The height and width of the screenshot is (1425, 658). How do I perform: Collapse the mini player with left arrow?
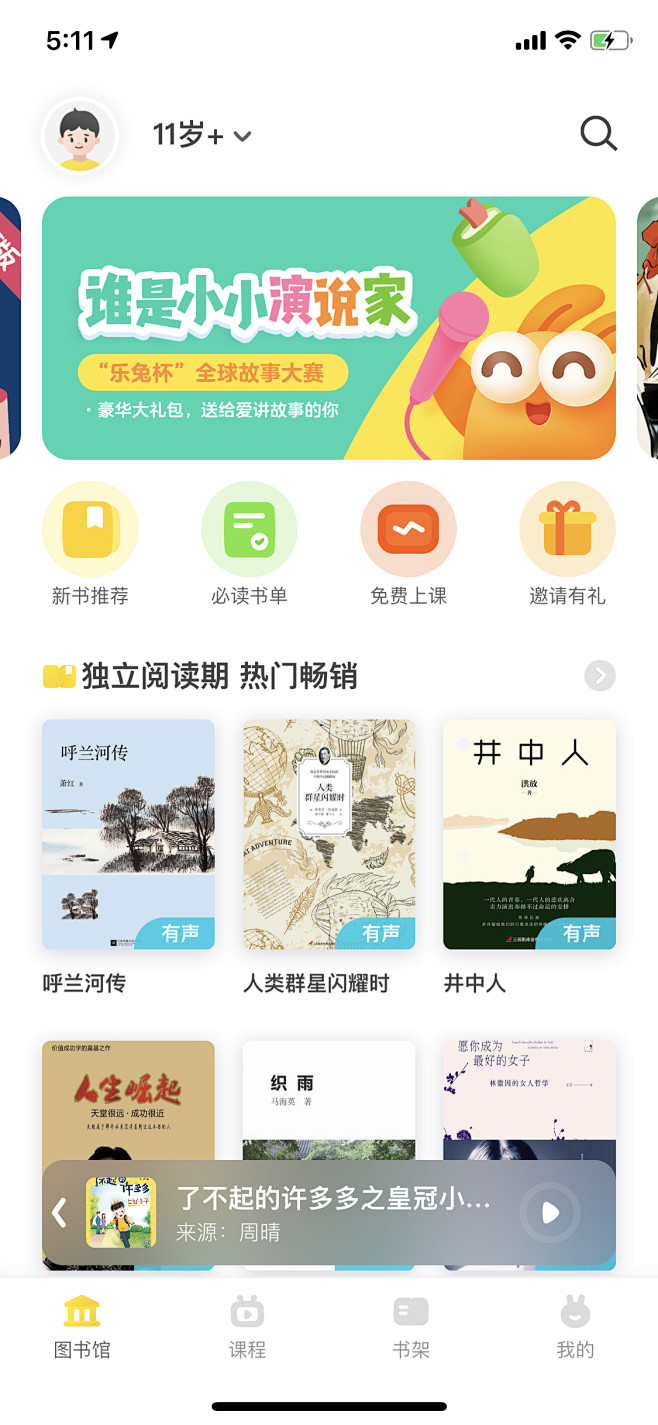[59, 1213]
